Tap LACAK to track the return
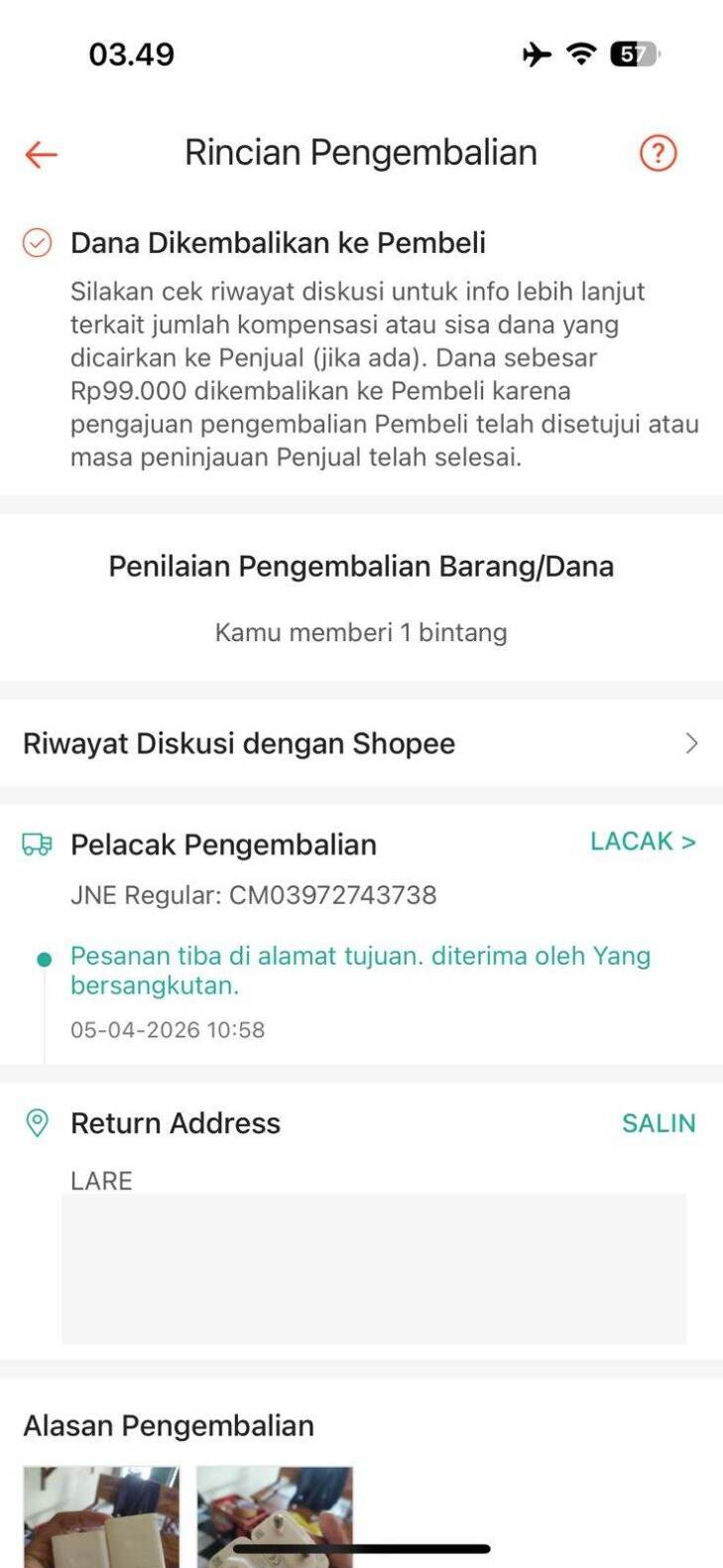This screenshot has height=1568, width=723. 643,842
